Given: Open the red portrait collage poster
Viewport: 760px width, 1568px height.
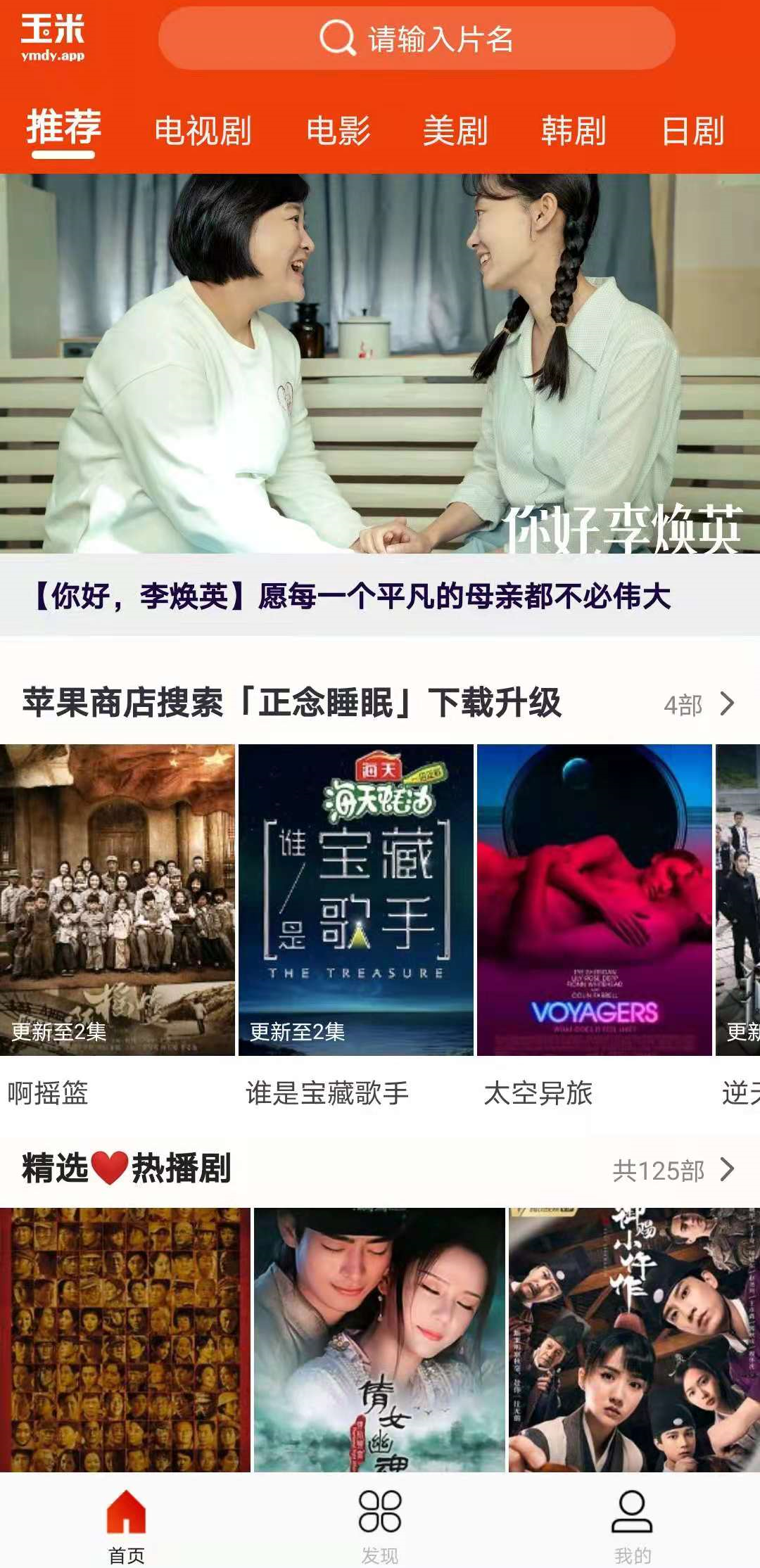Looking at the screenshot, I should (125, 1339).
